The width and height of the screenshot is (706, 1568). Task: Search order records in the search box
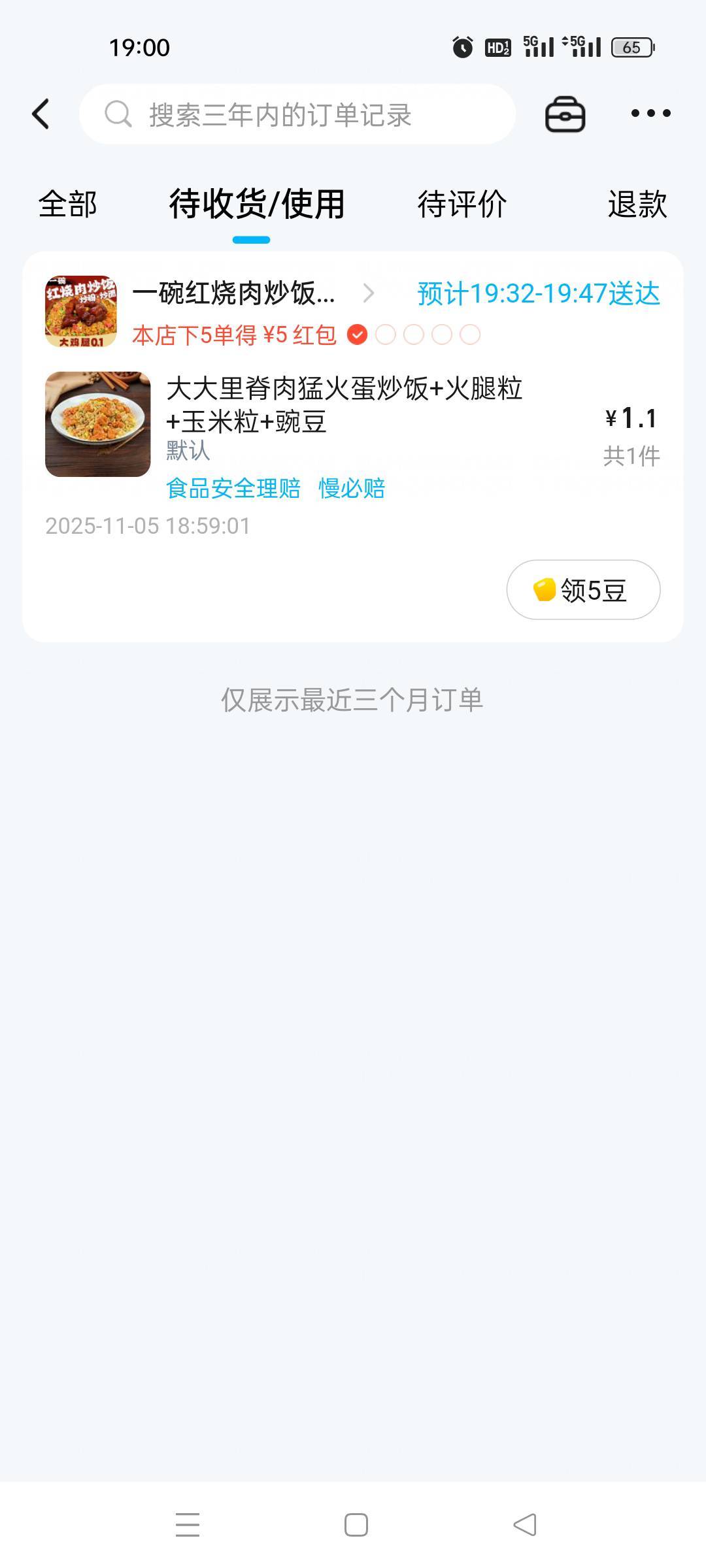[x=297, y=114]
